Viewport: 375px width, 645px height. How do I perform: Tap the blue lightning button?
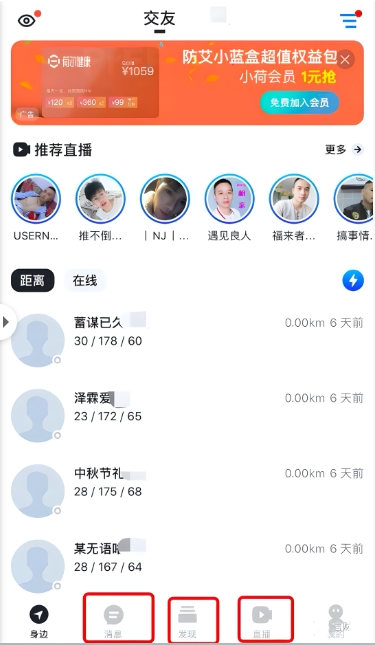click(x=353, y=281)
